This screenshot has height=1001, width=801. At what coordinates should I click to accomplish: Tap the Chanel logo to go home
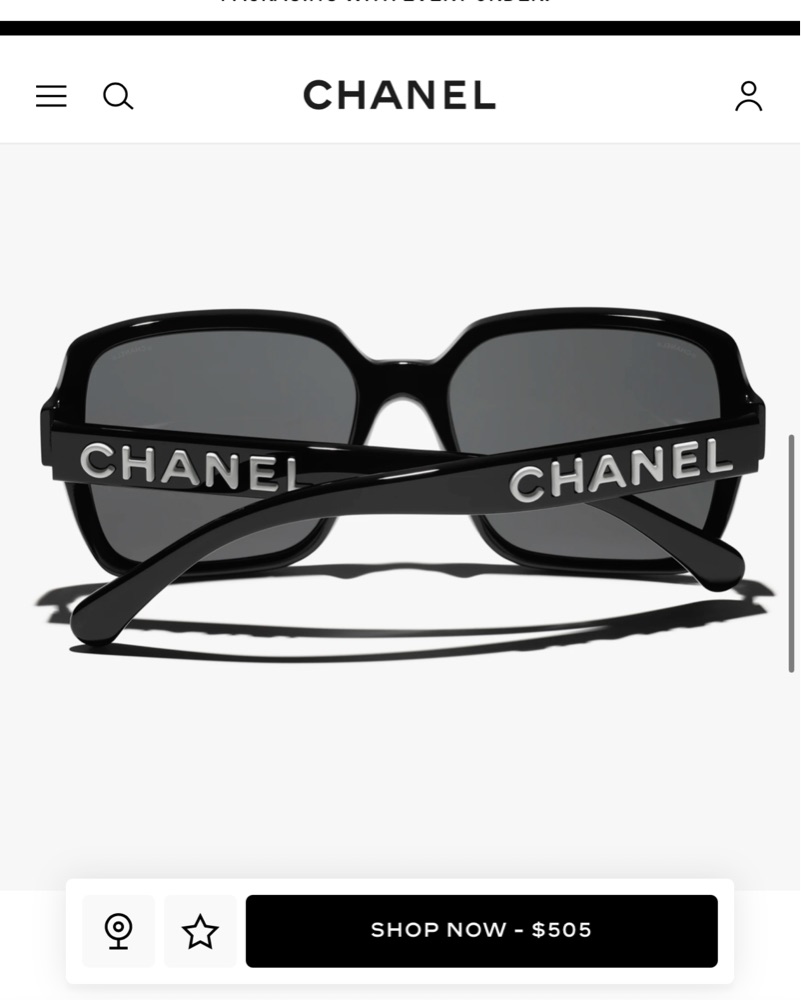(399, 96)
